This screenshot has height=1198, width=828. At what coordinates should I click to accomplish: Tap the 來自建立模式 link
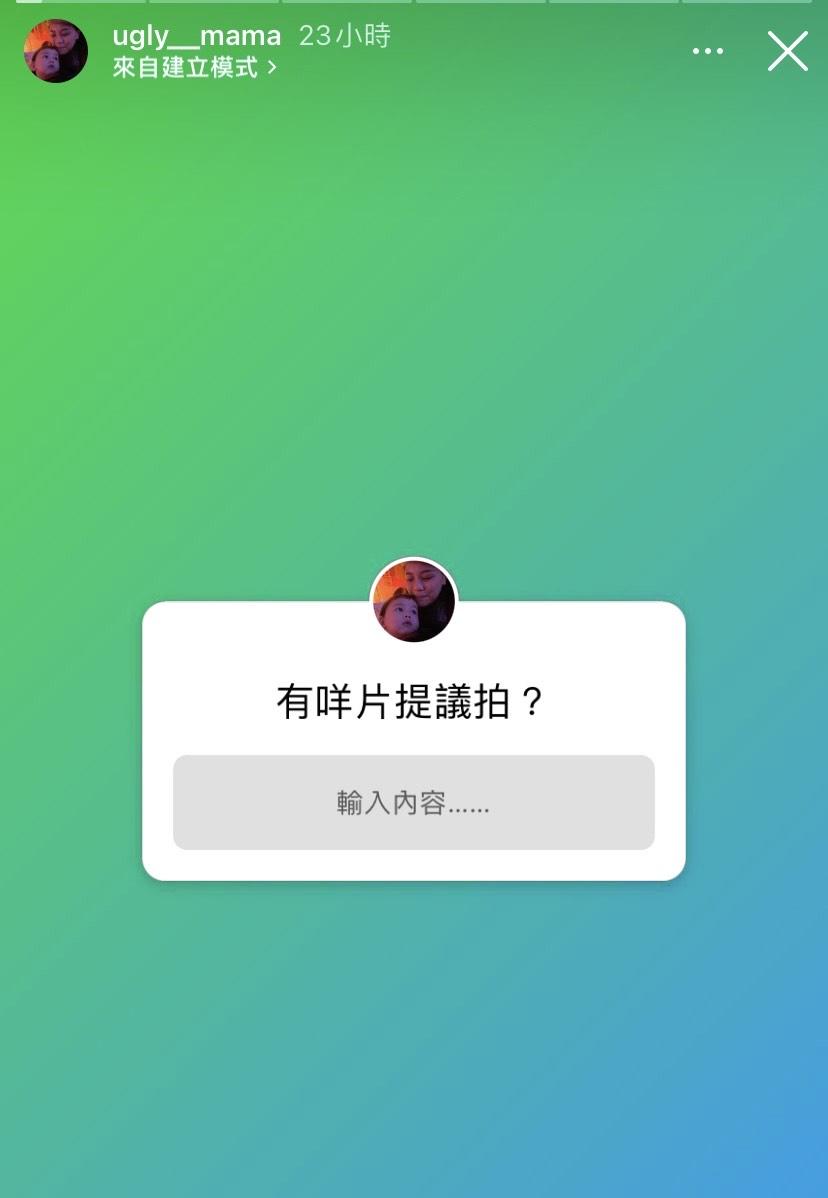click(x=194, y=68)
